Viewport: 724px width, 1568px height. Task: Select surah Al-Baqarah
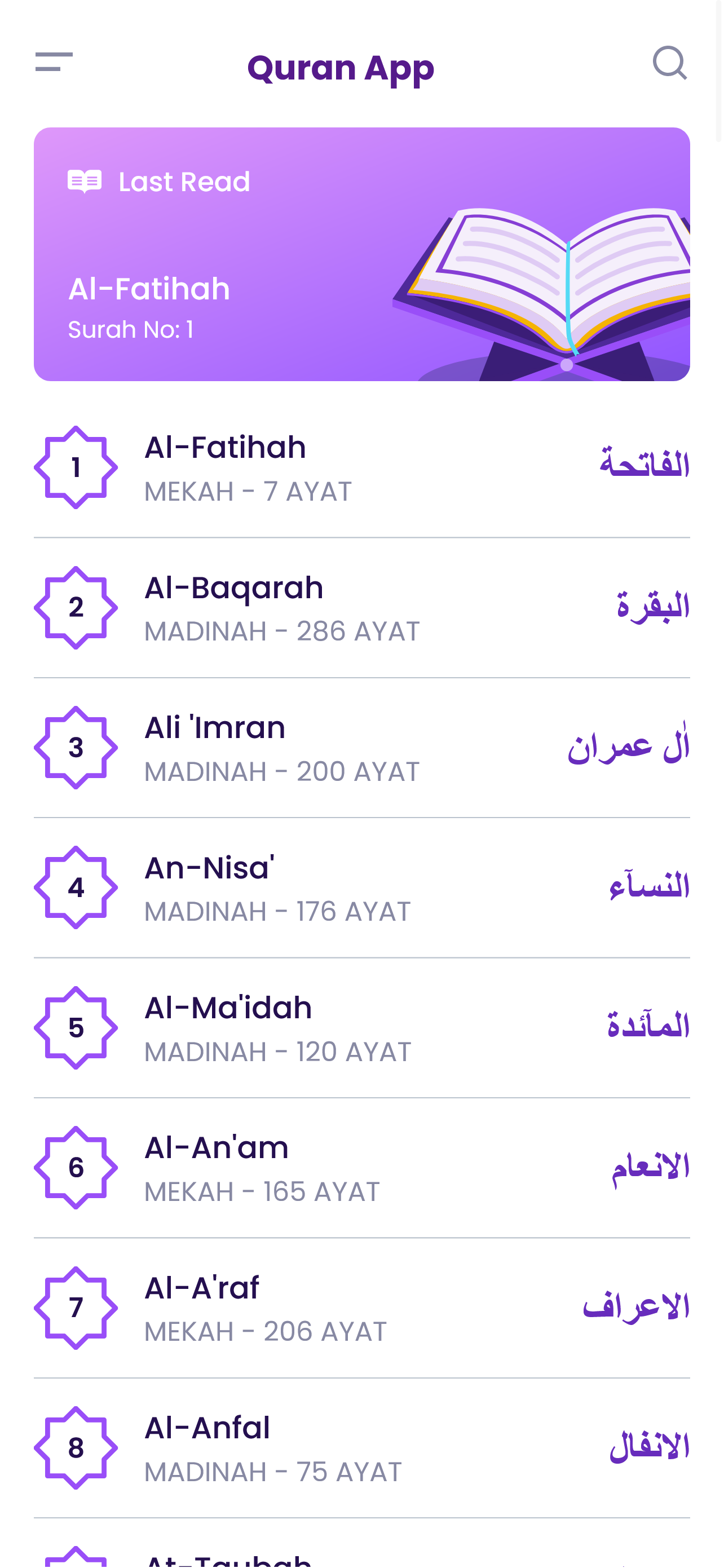(x=361, y=607)
